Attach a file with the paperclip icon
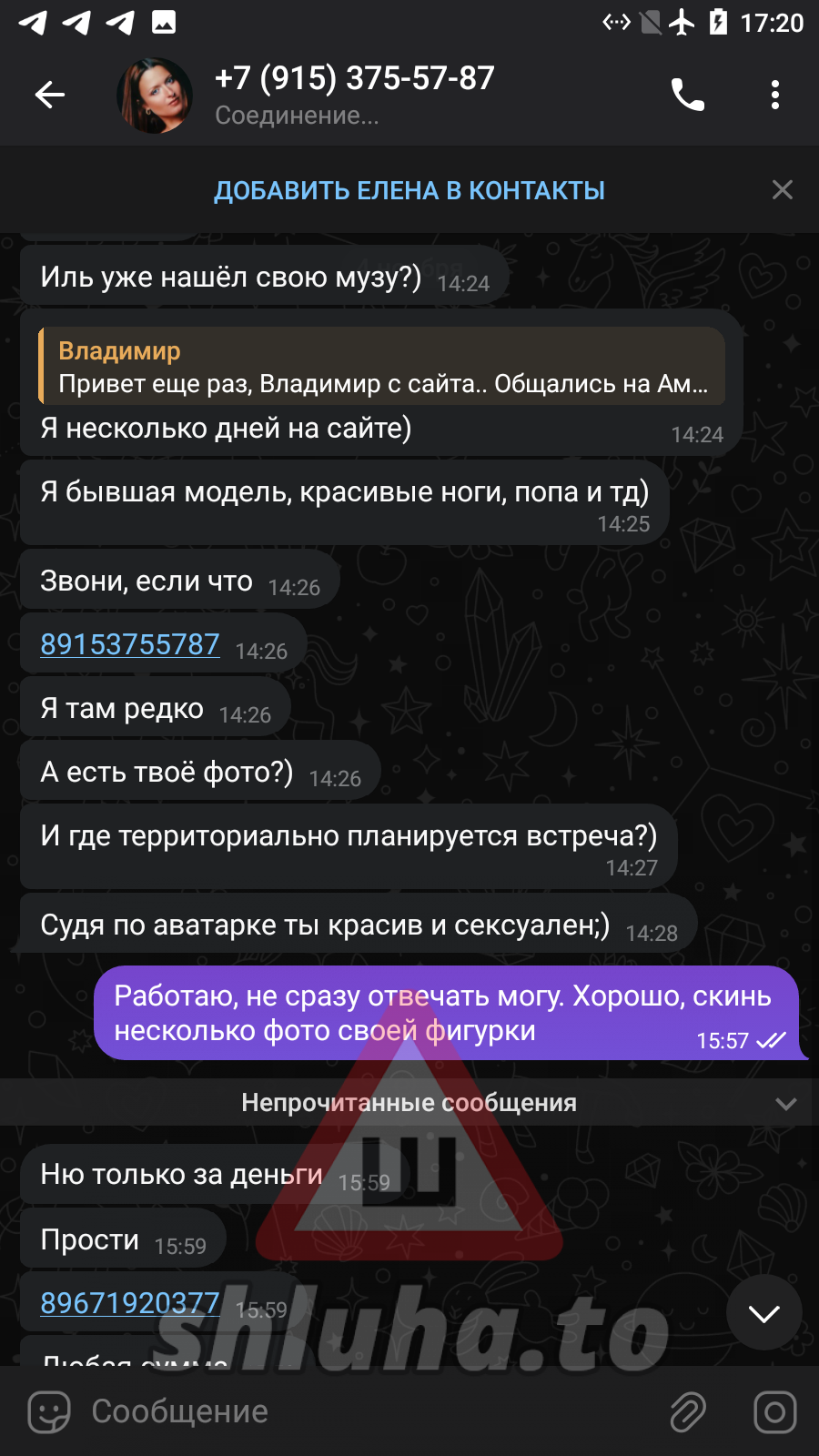This screenshot has height=1456, width=819. pyautogui.click(x=688, y=1412)
